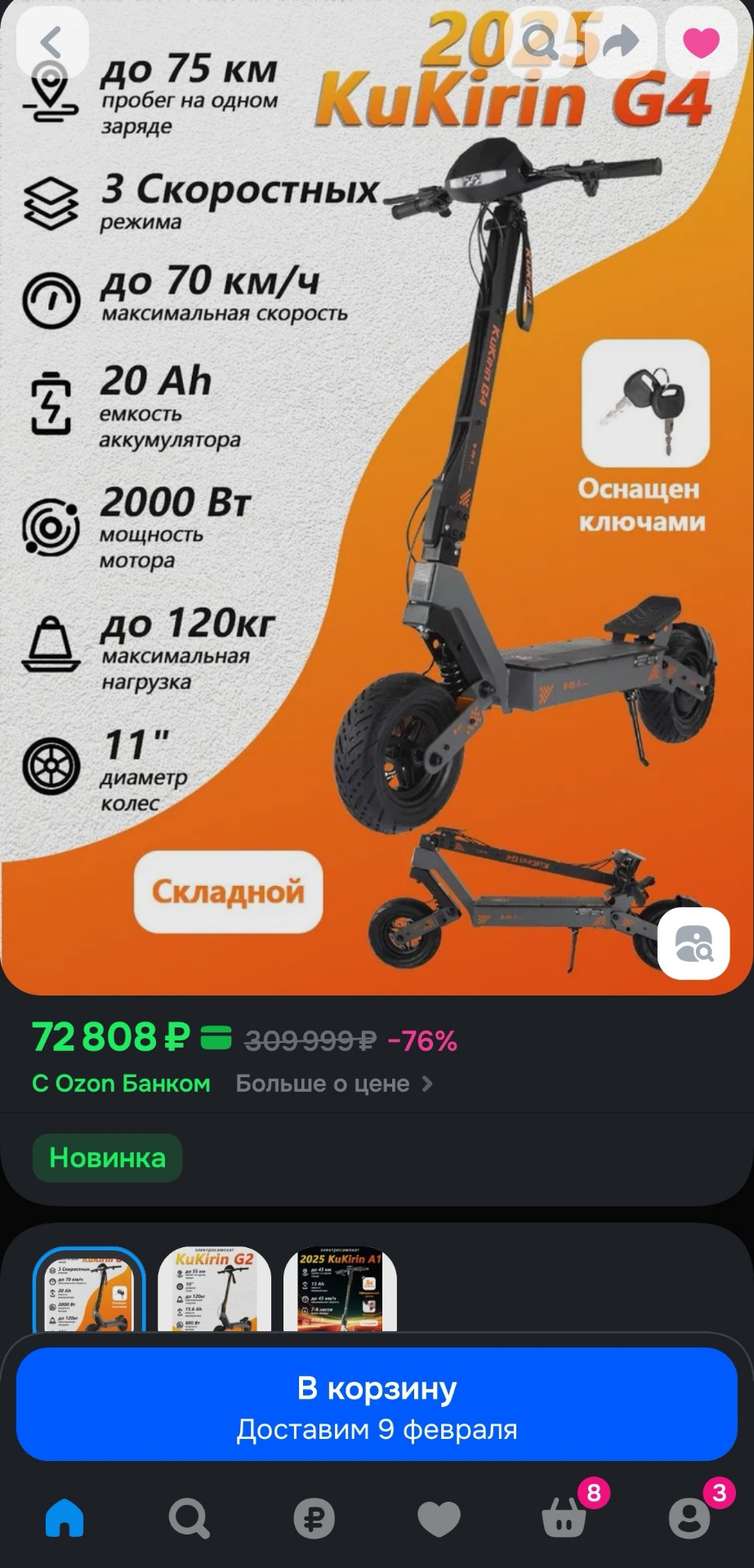The image size is (754, 1568).
Task: Find similar items by image
Action: (x=694, y=942)
